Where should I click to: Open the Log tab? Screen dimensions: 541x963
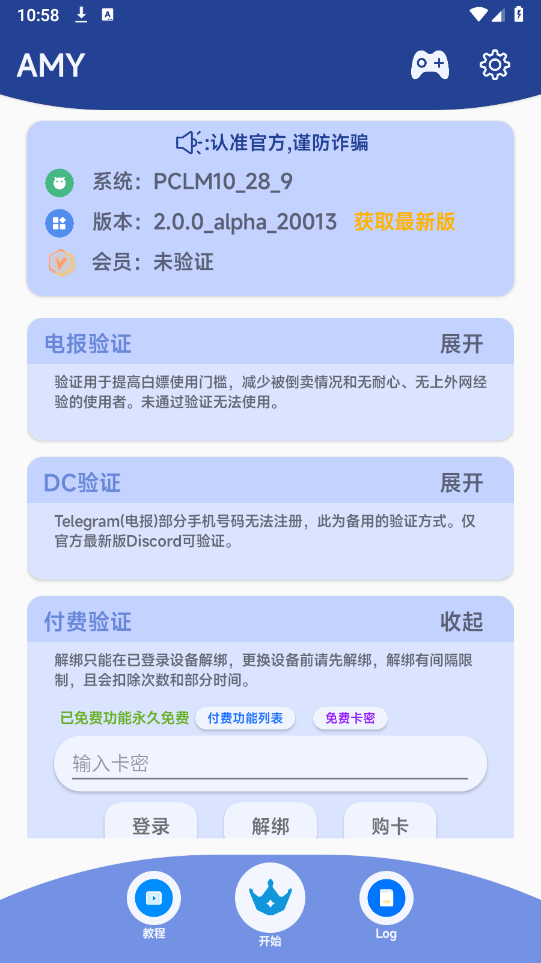click(x=386, y=906)
